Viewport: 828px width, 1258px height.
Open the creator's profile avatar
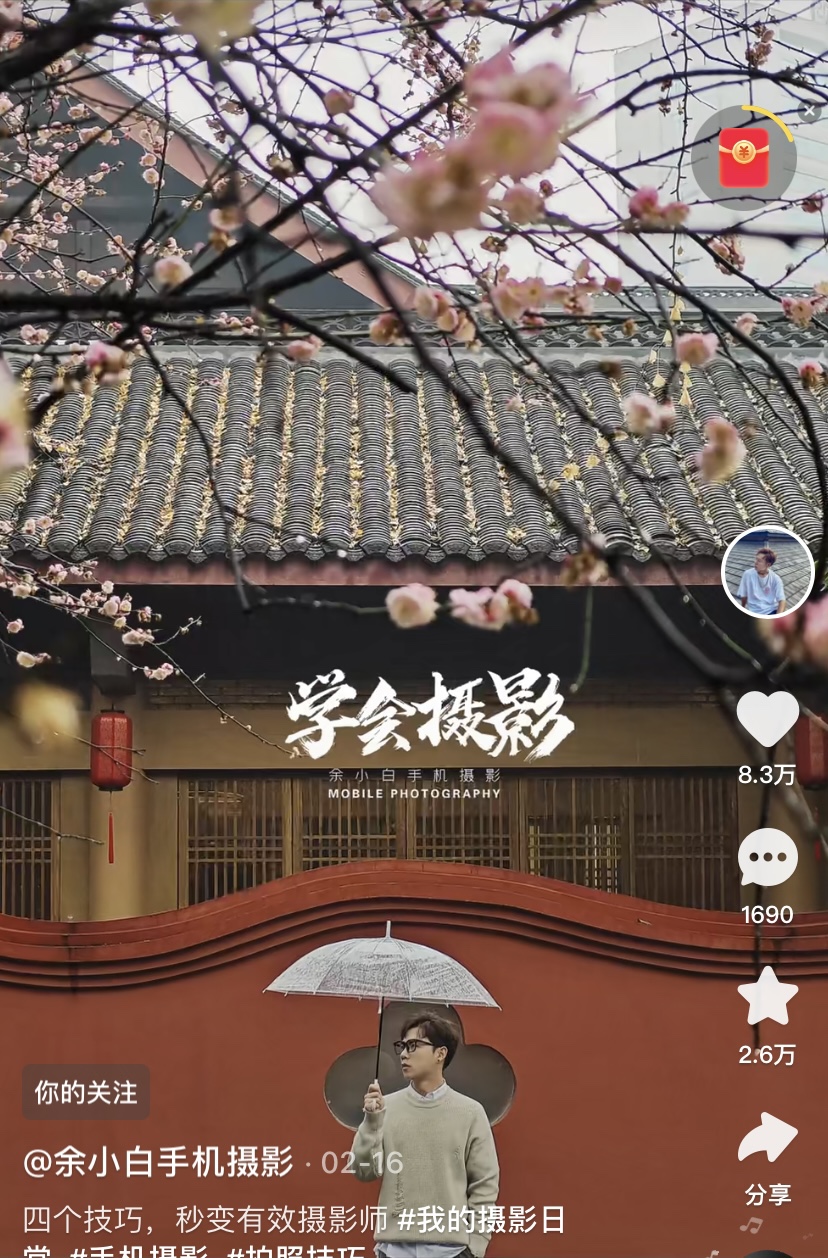[767, 573]
